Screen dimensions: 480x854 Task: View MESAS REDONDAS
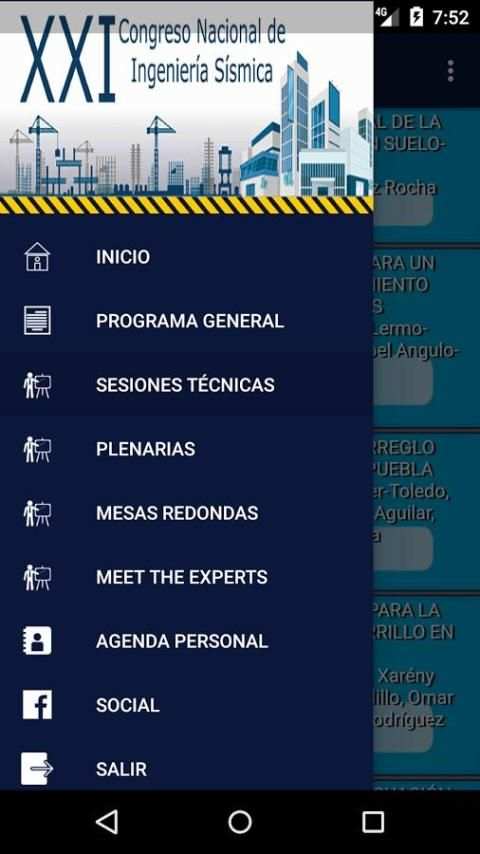click(x=186, y=513)
